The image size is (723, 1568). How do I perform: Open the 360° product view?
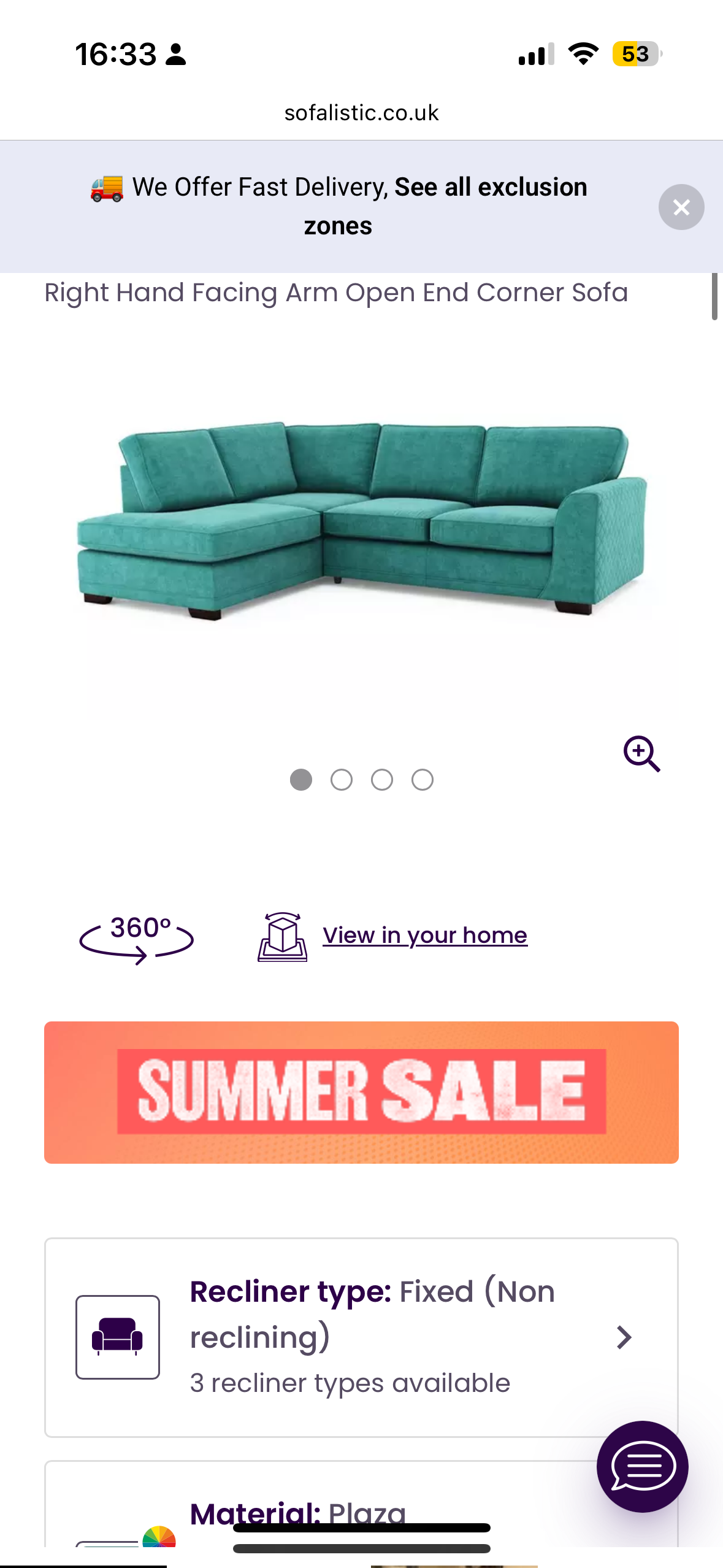136,937
